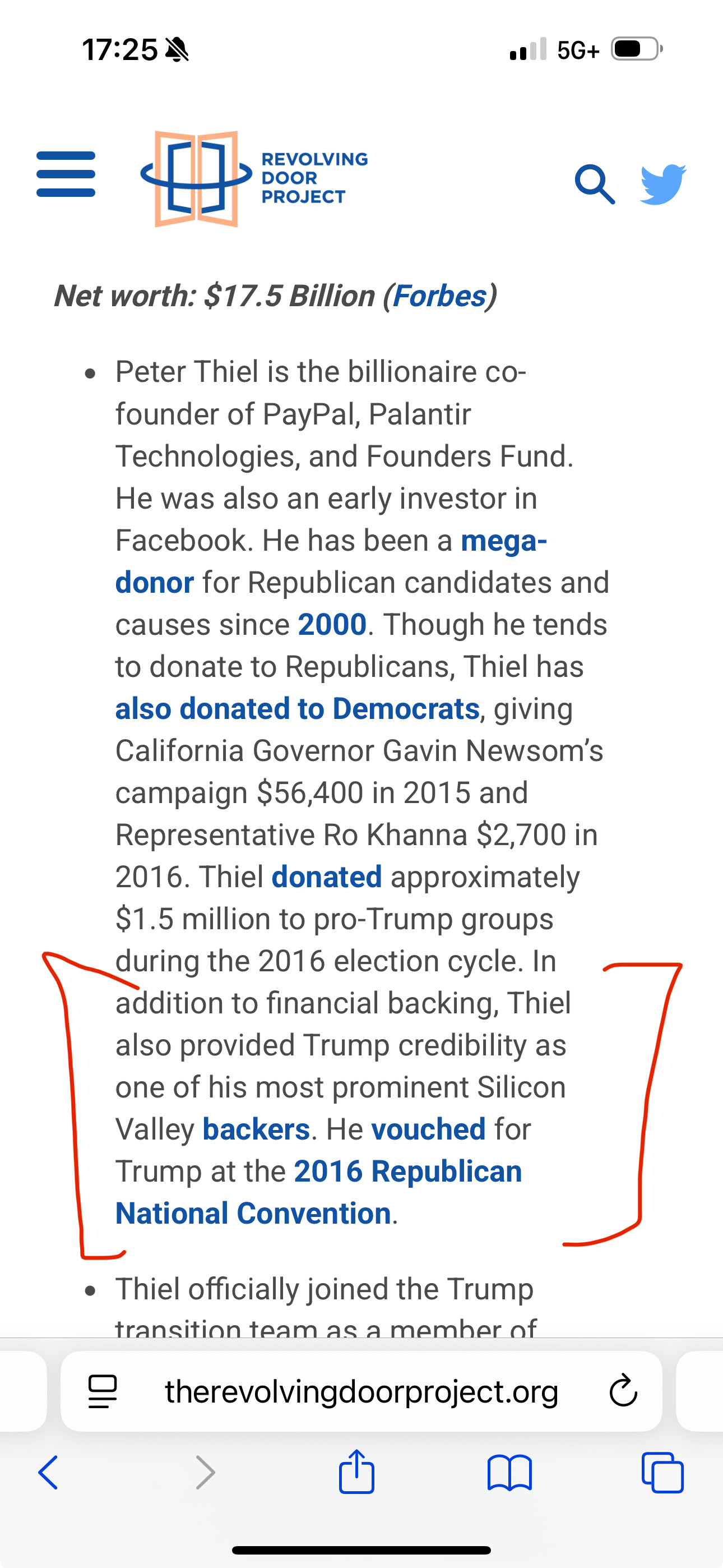Image resolution: width=723 pixels, height=1568 pixels.
Task: Follow the 2000 link
Action: pyautogui.click(x=332, y=625)
